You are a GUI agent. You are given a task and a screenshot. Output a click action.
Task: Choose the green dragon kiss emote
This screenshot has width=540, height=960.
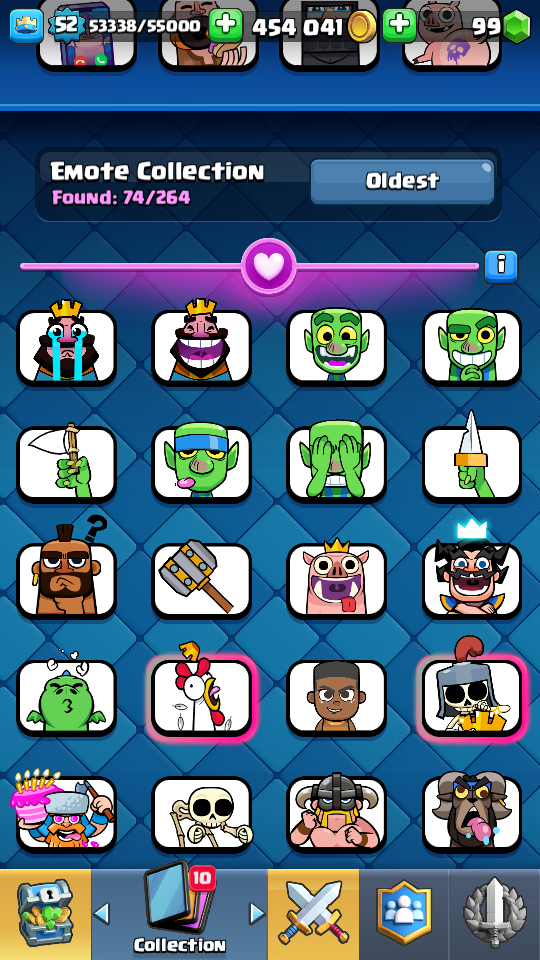pos(67,697)
